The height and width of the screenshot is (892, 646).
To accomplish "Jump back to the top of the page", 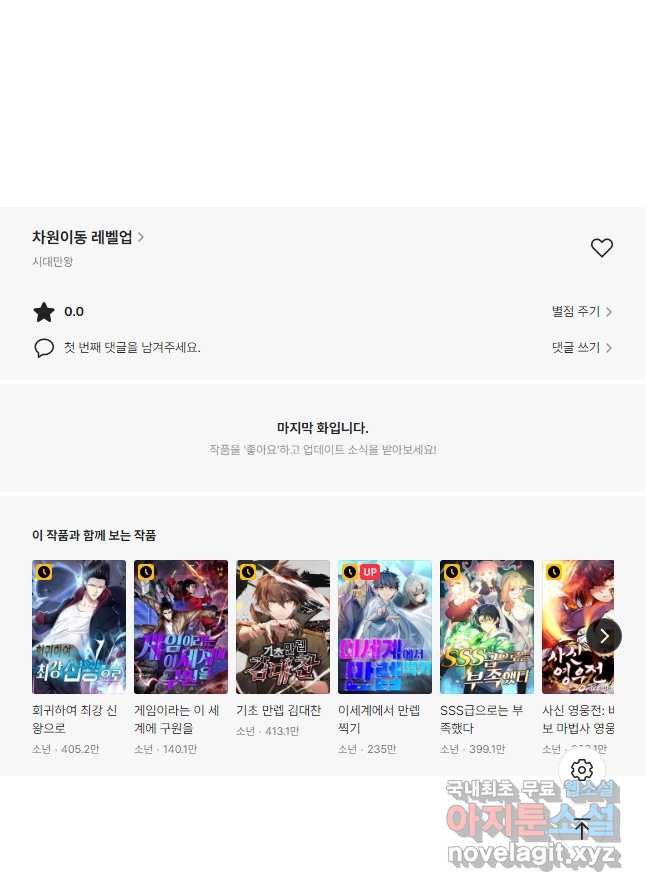I will click(582, 828).
